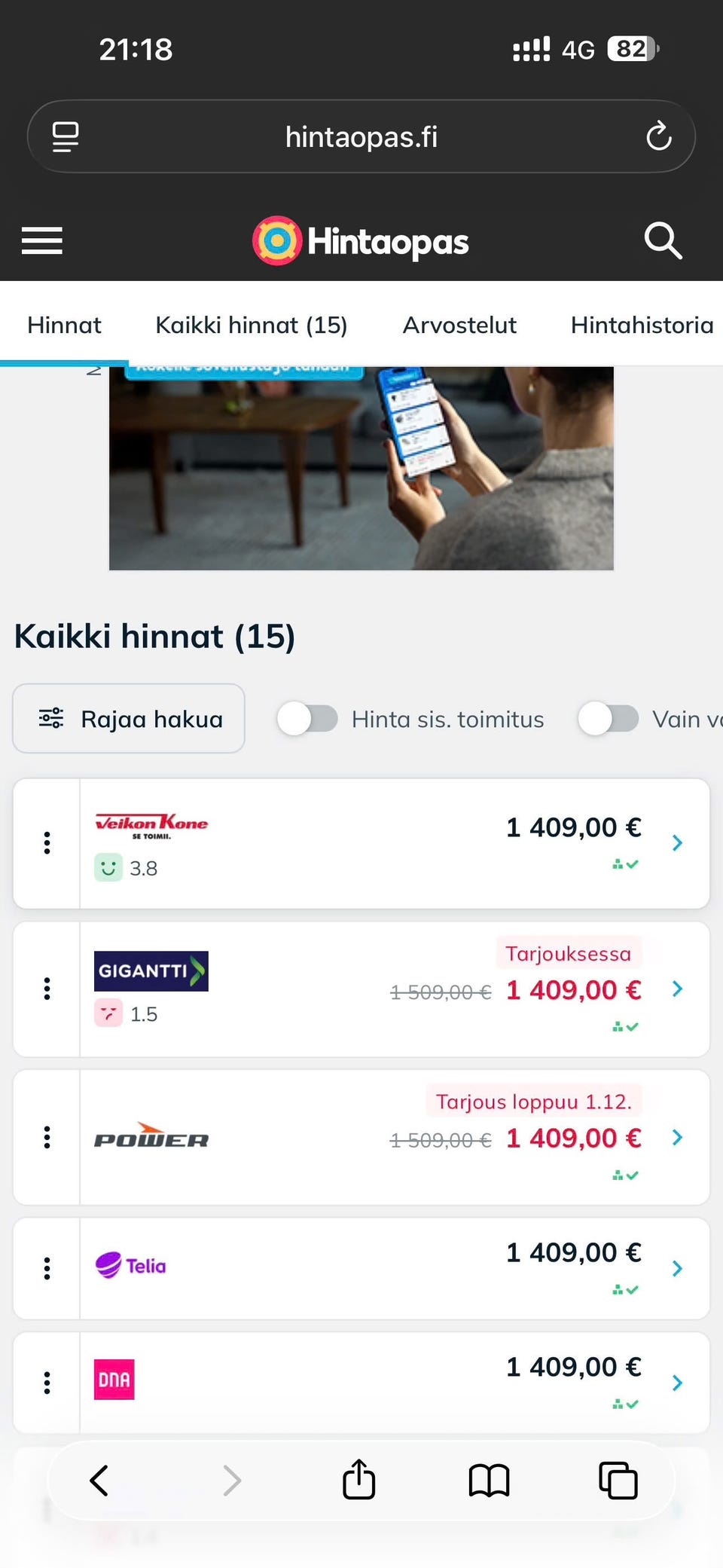Enable the Vain varastossa toggle
Viewport: 723px width, 1568px height.
click(x=609, y=719)
